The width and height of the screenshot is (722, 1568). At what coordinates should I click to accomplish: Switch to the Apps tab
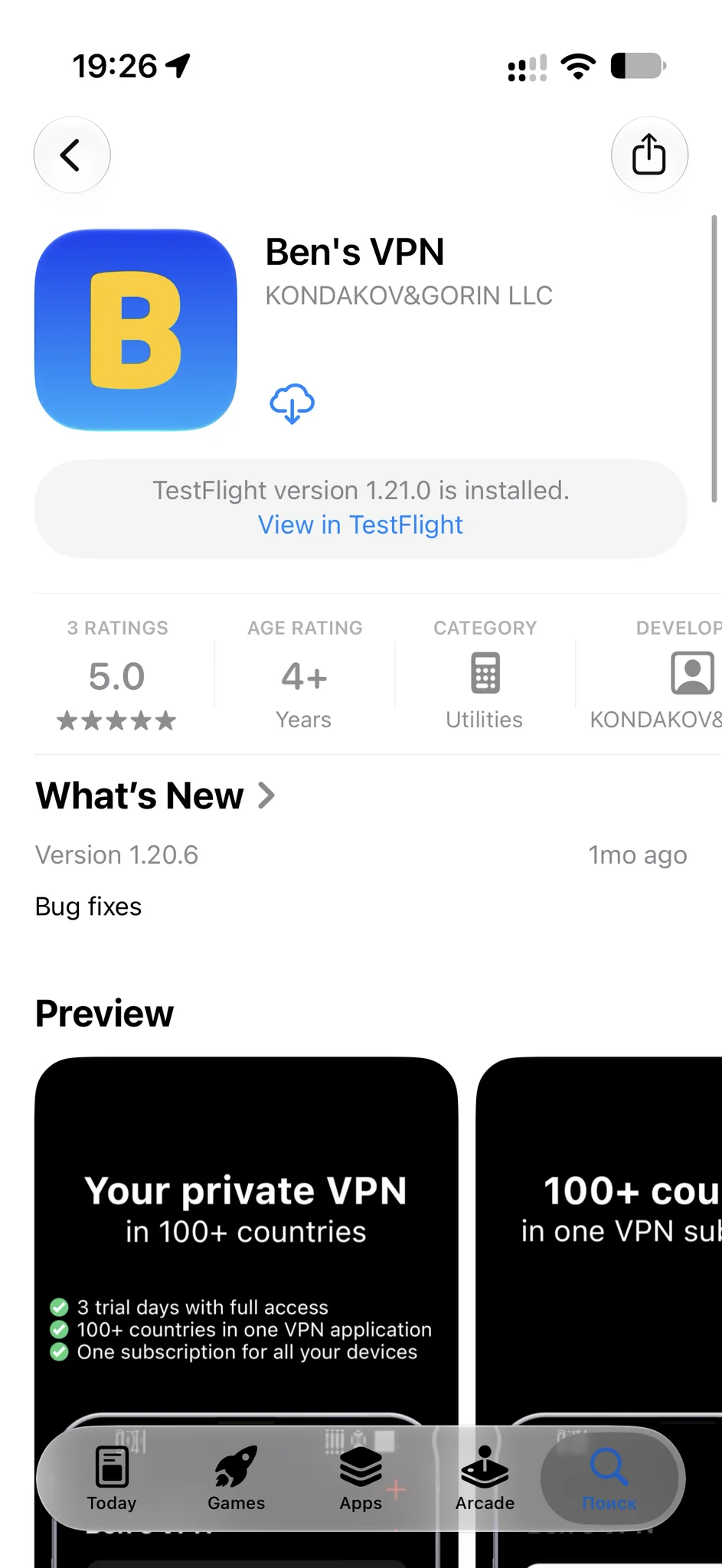click(x=361, y=1478)
